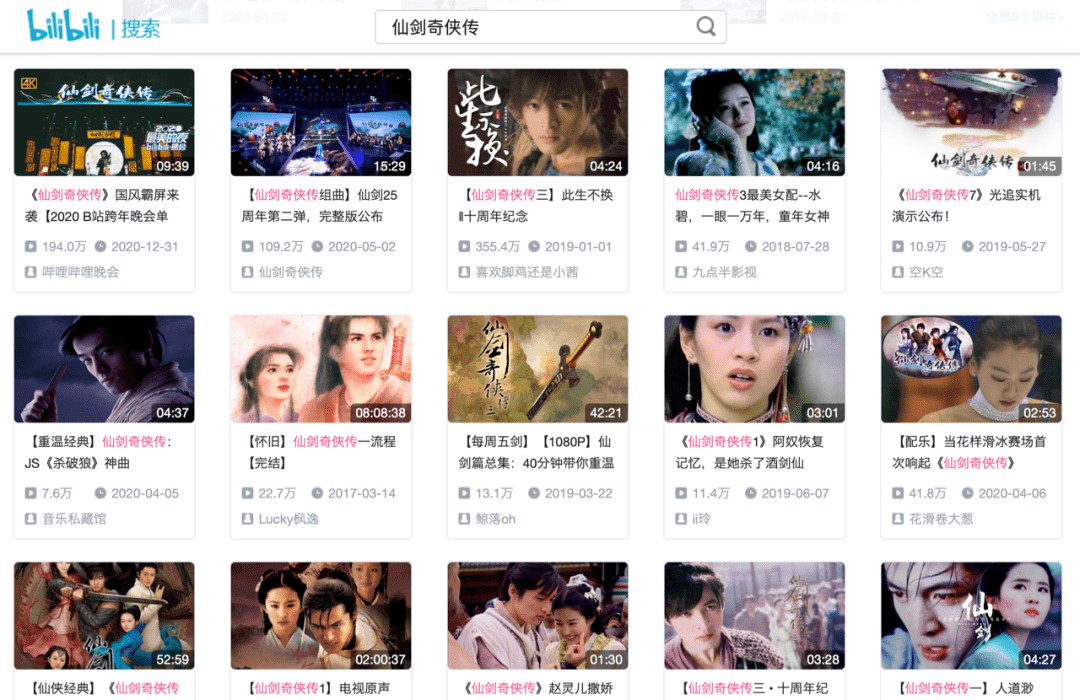This screenshot has height=700, width=1080.
Task: Visit uploader 哔哩哔哩晚会's page
Action: pyautogui.click(x=80, y=272)
